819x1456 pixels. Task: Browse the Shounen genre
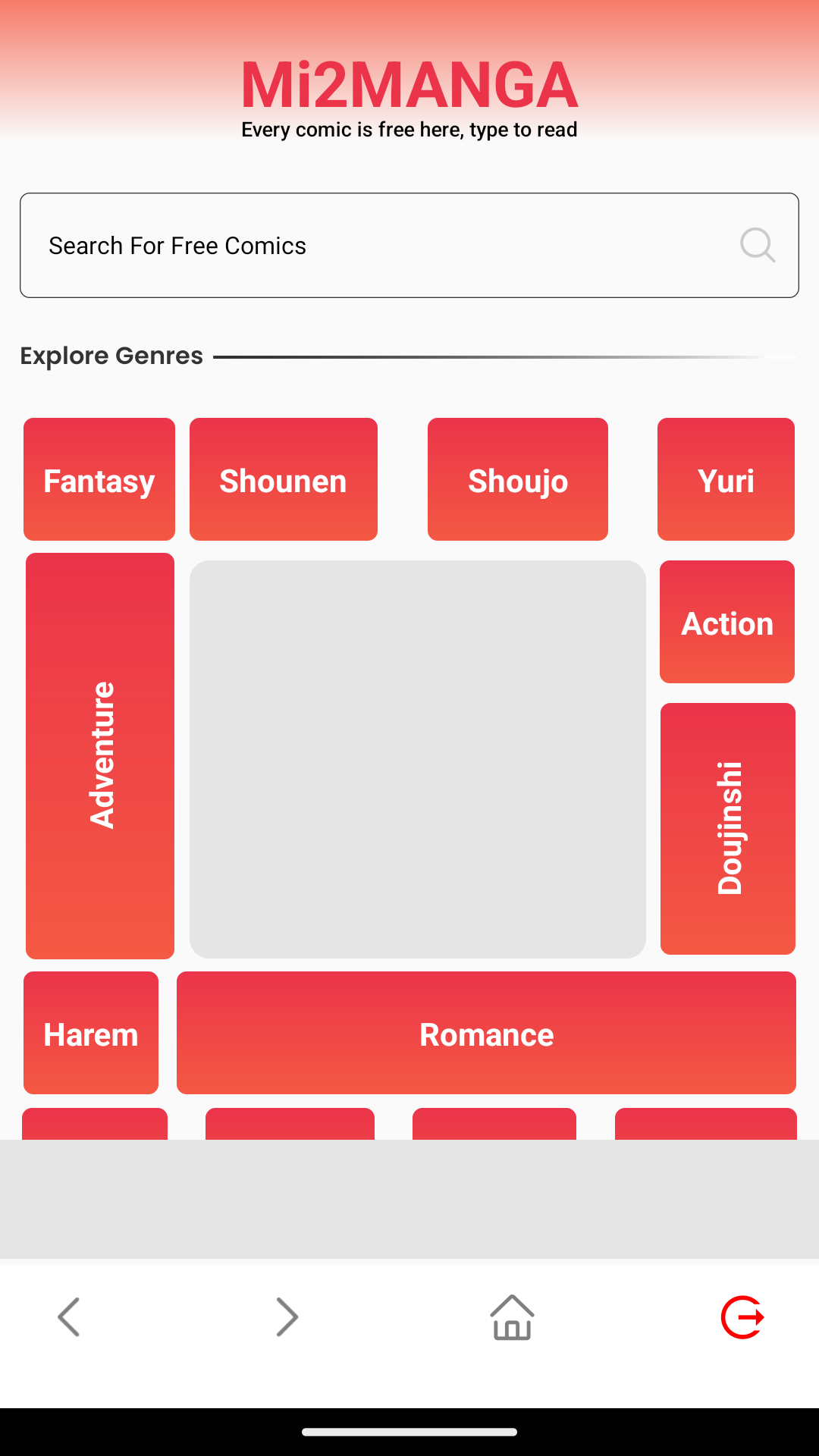coord(283,479)
